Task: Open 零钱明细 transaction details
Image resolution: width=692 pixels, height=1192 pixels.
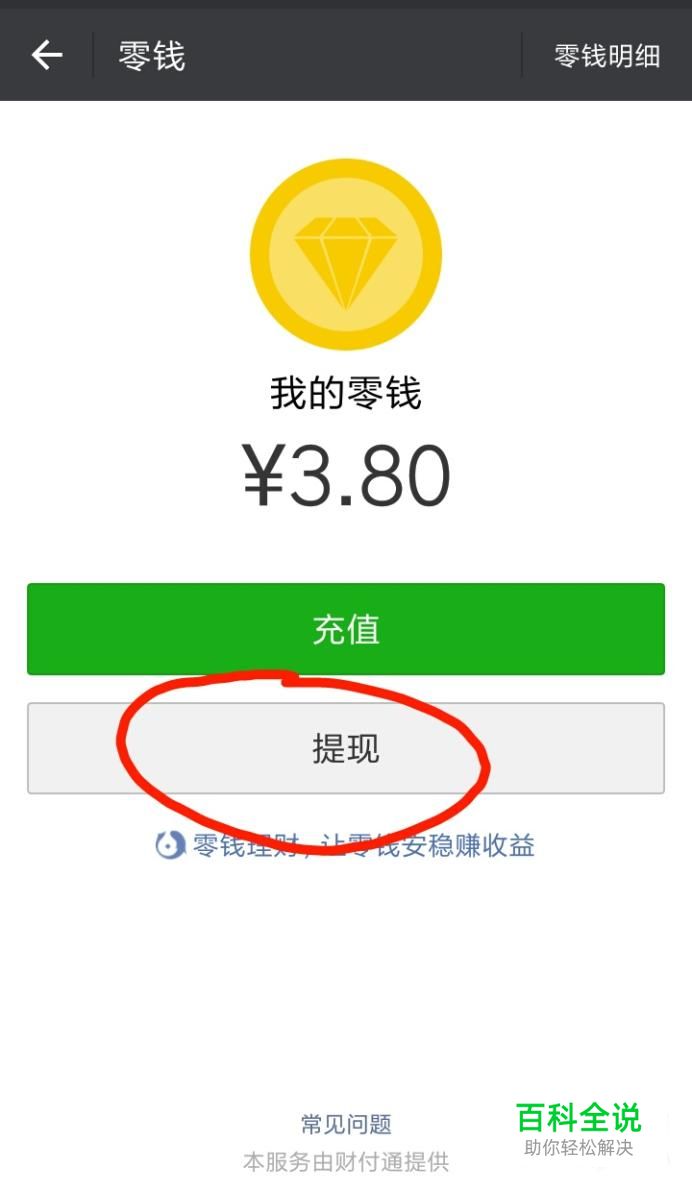Action: coord(606,56)
